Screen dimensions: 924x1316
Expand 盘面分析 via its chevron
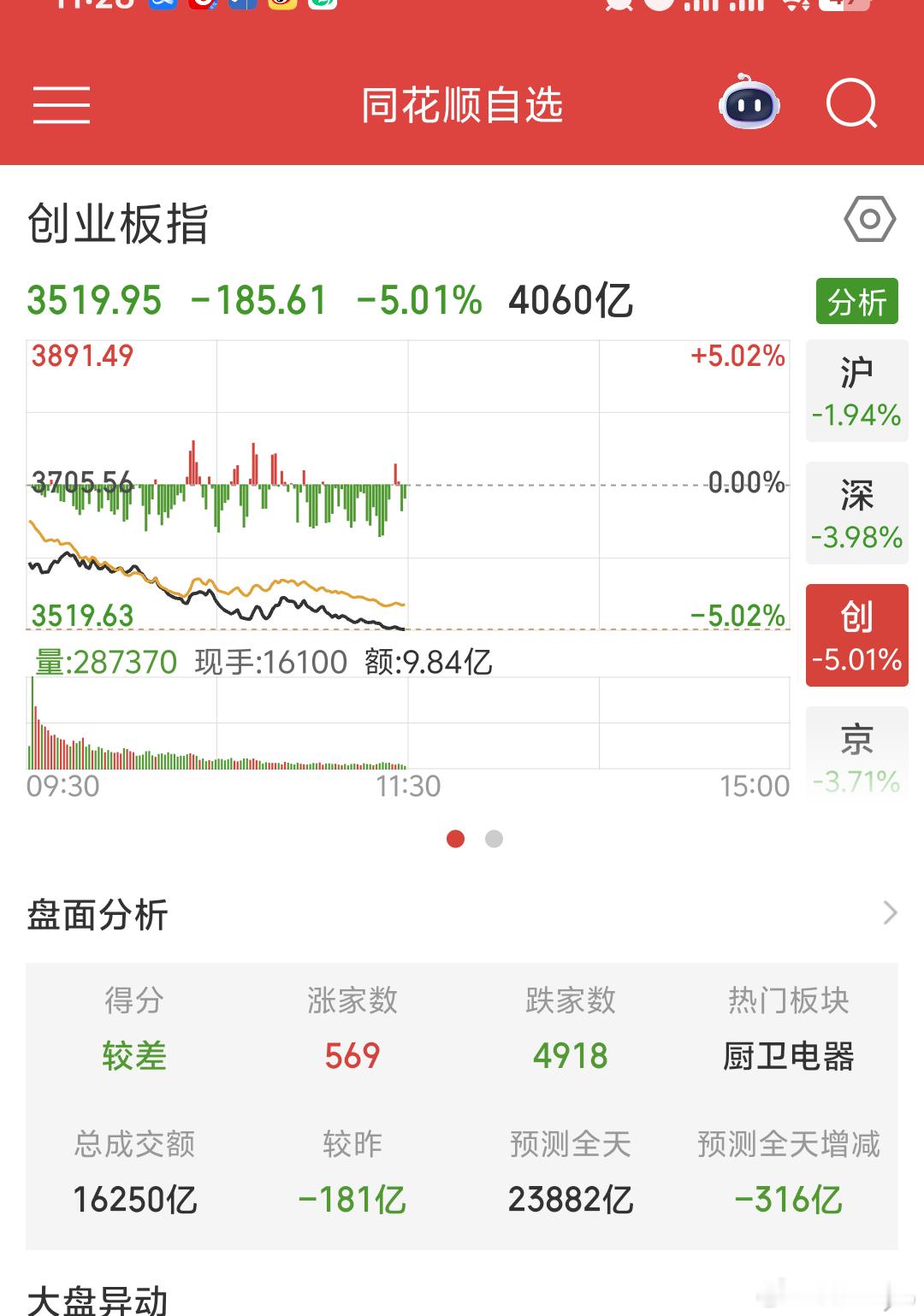(x=890, y=912)
